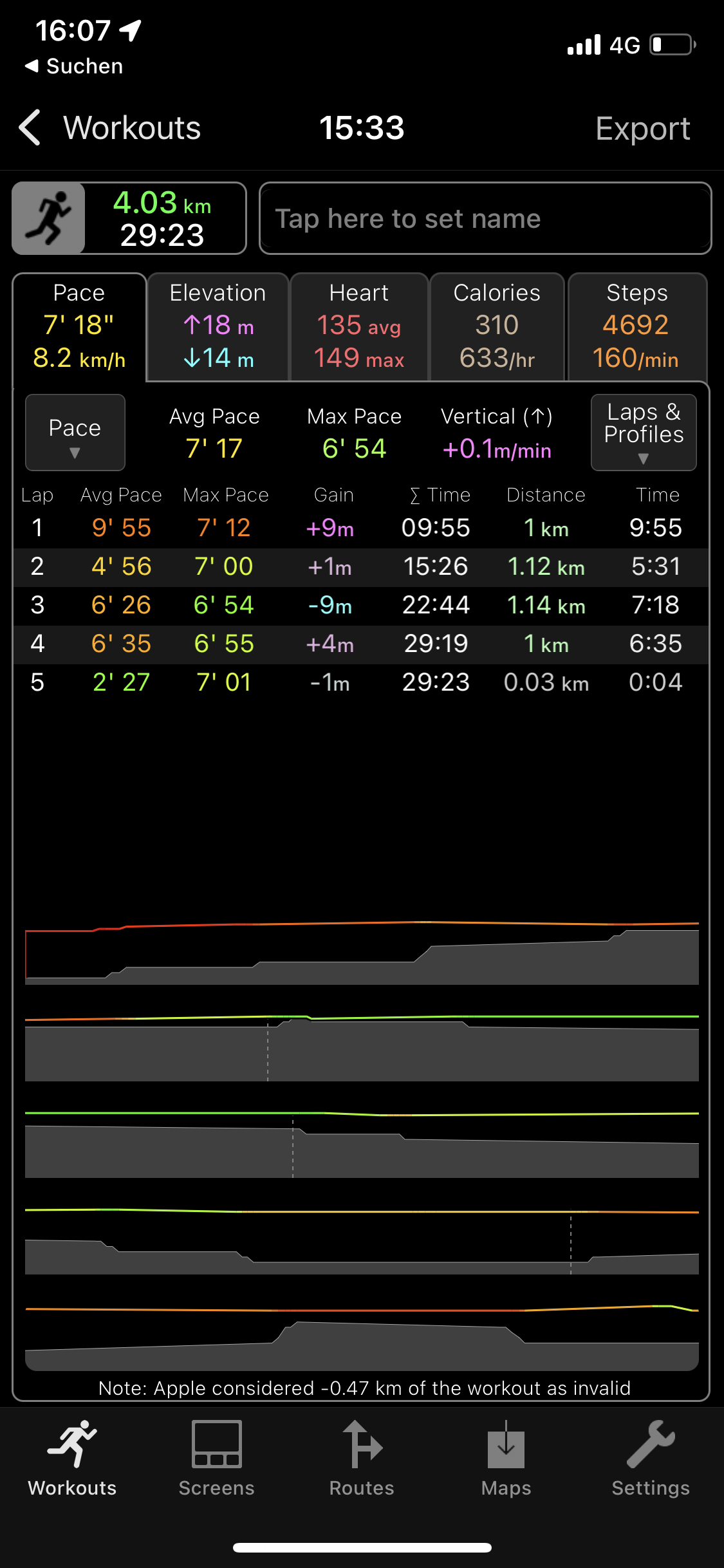Open the Steps tab
This screenshot has height=1568, width=724.
coord(636,326)
